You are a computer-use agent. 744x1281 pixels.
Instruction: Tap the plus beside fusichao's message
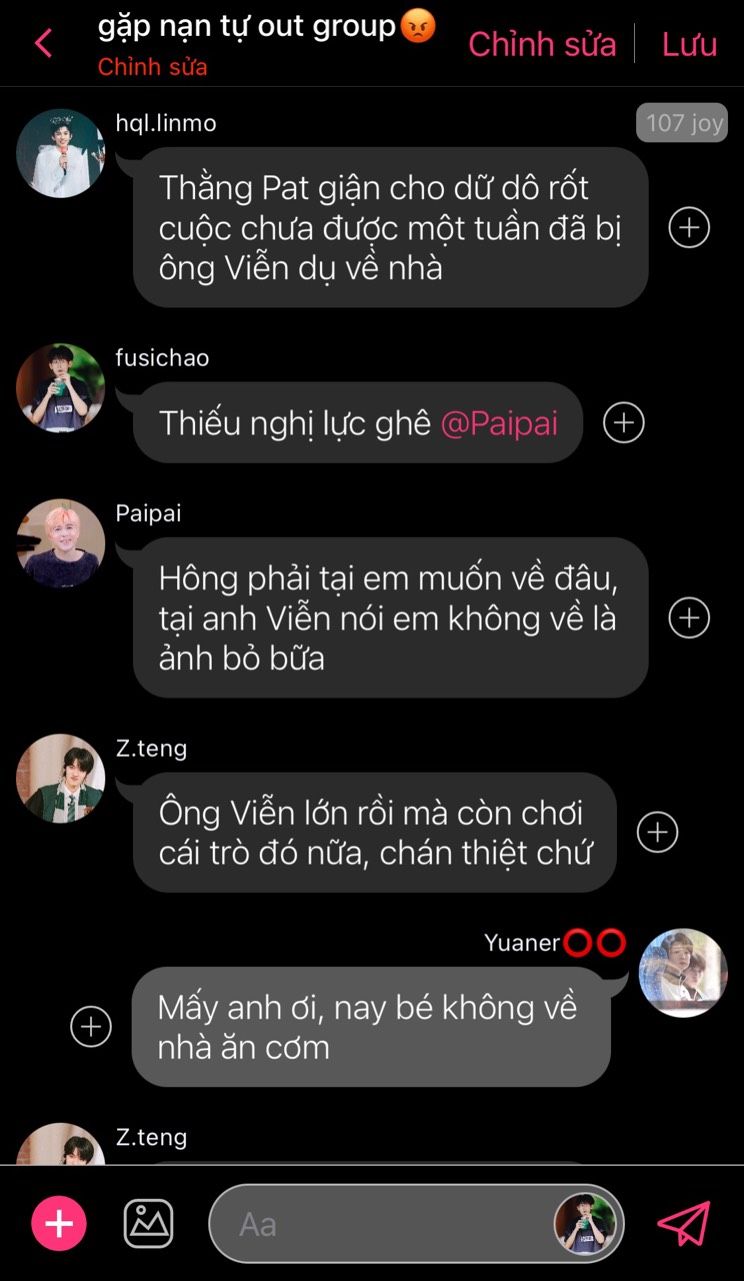(623, 422)
